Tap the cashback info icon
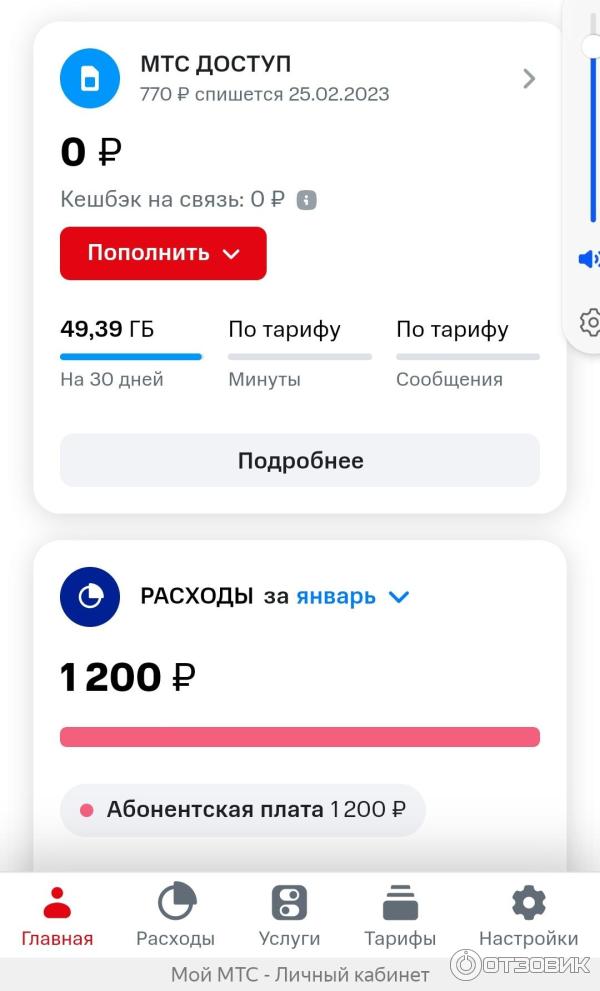Image resolution: width=600 pixels, height=991 pixels. click(307, 200)
